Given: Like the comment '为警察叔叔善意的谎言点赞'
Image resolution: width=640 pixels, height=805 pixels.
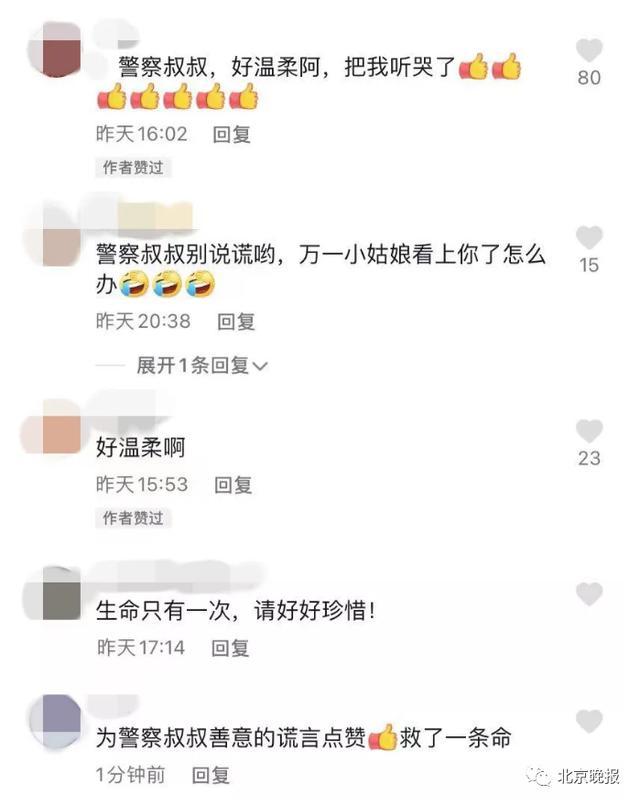Looking at the screenshot, I should click(590, 721).
